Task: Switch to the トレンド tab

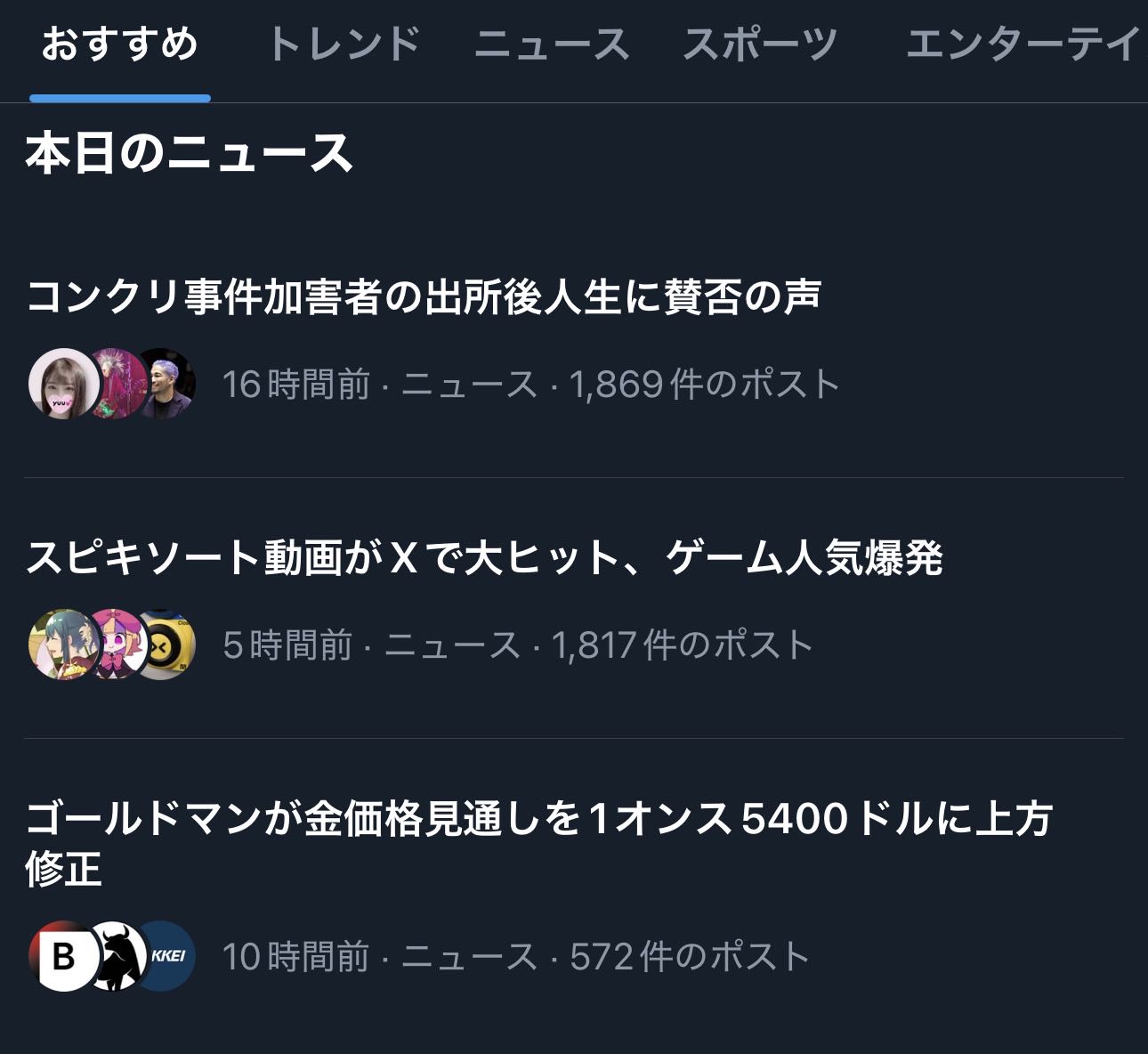Action: (x=344, y=45)
